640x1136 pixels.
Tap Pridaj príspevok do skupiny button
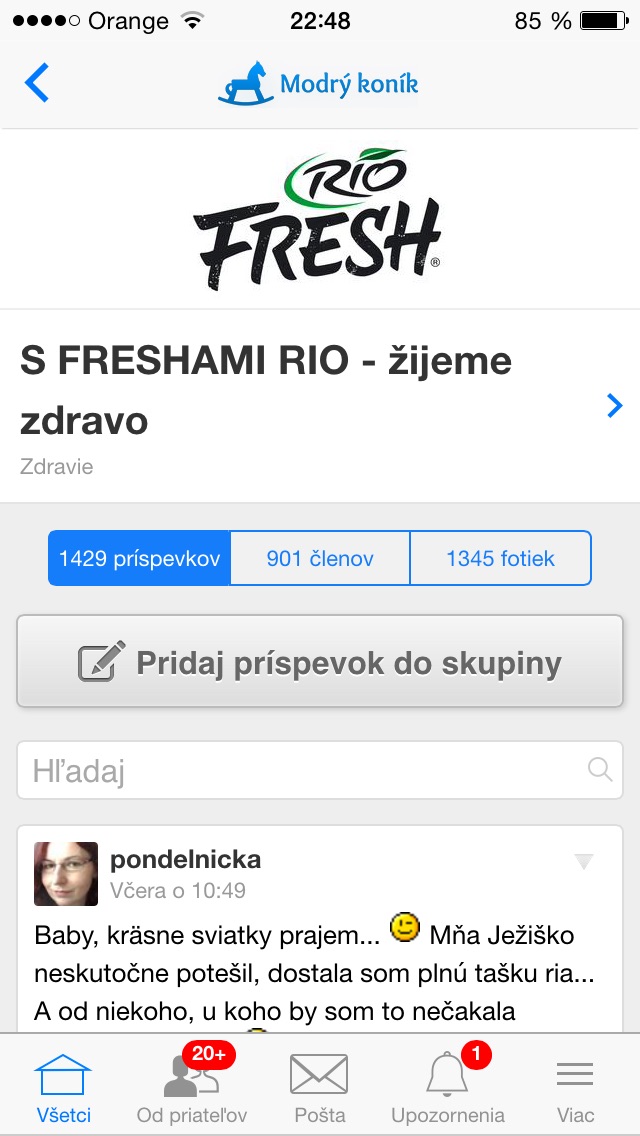coord(320,663)
